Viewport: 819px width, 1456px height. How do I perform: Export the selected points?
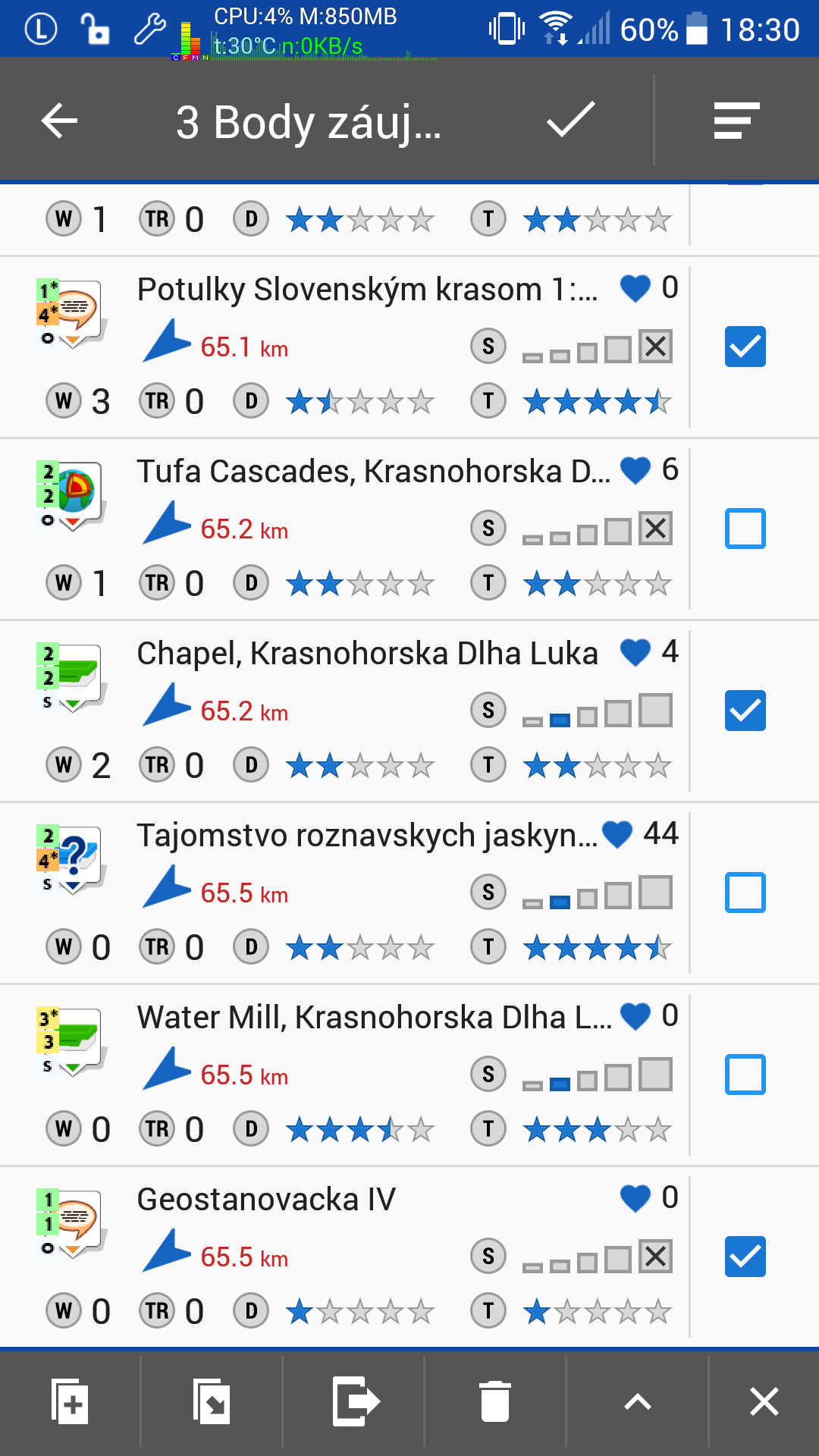click(354, 1401)
